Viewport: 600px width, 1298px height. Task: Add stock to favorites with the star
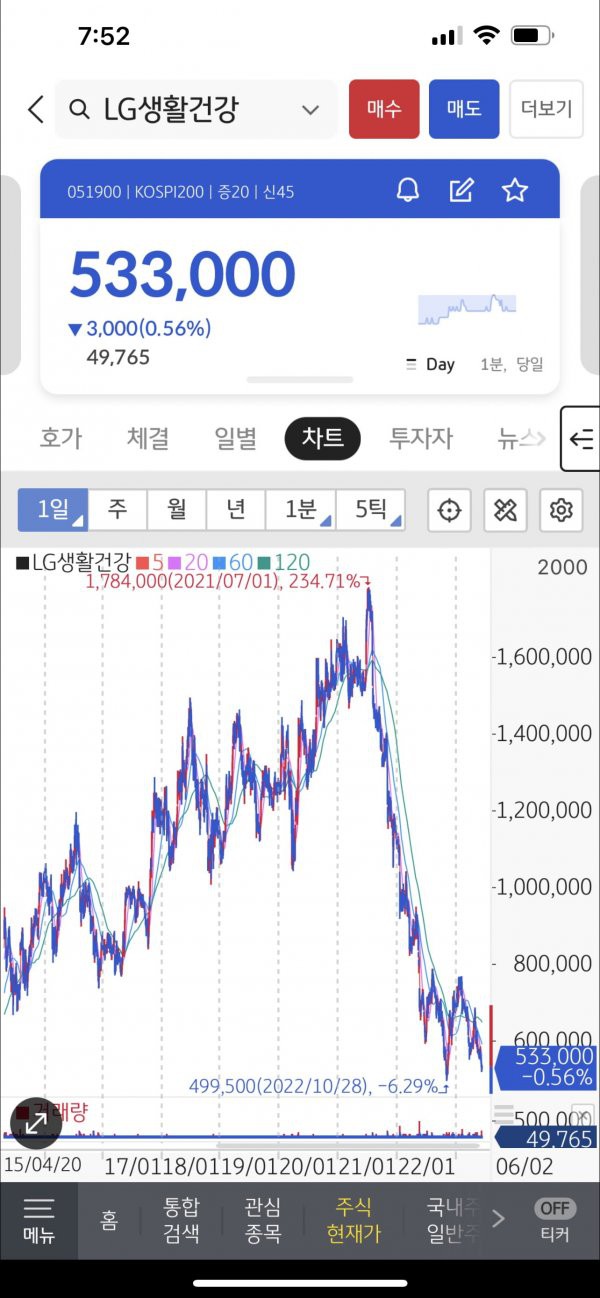pos(515,190)
